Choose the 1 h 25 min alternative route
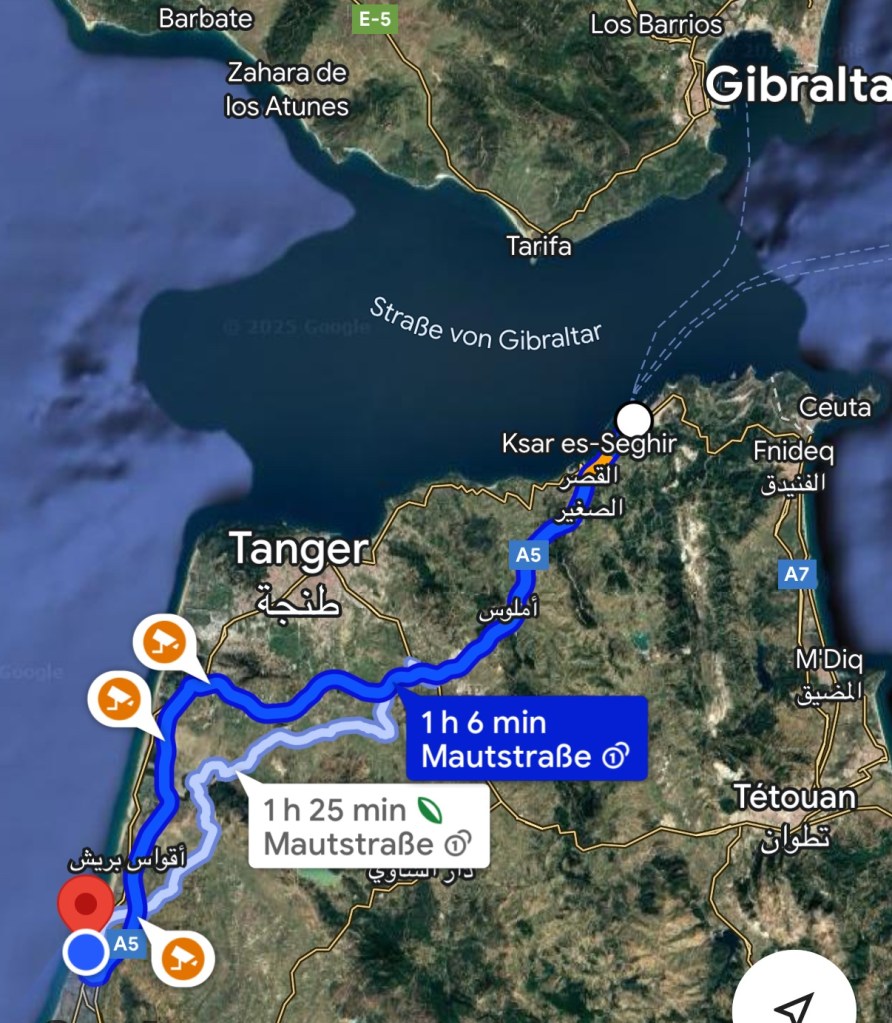This screenshot has width=892, height=1023. click(368, 825)
